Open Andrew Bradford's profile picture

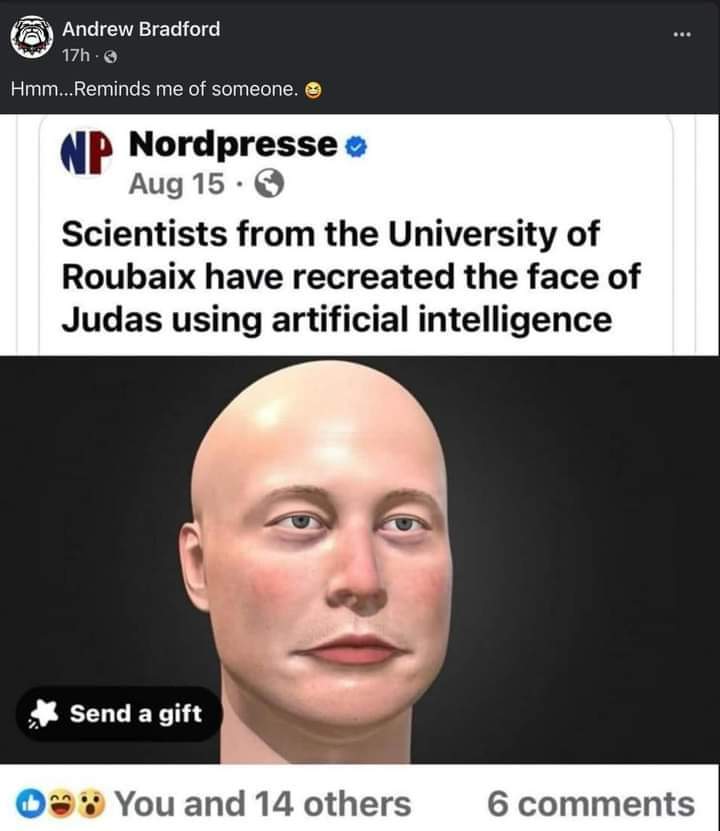[x=30, y=39]
